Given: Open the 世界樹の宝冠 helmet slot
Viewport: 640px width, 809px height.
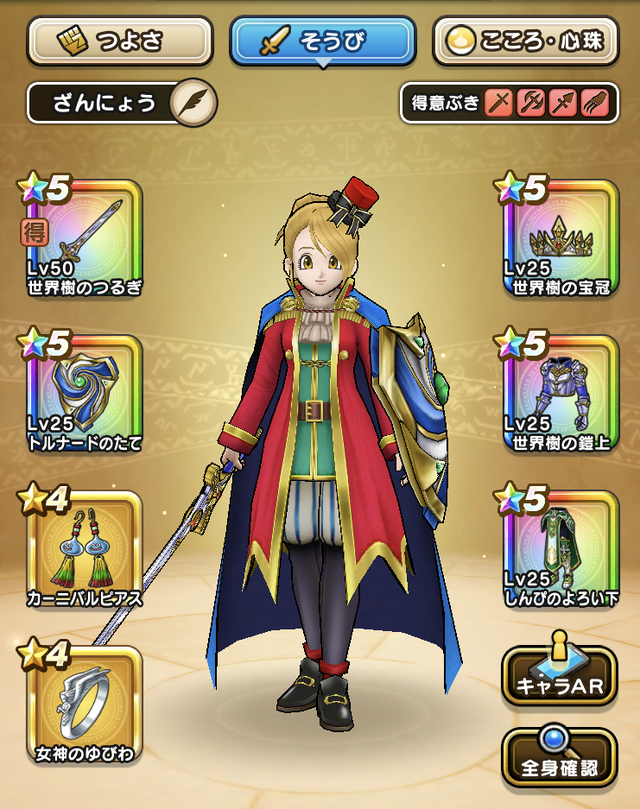Looking at the screenshot, I should pos(558,240).
